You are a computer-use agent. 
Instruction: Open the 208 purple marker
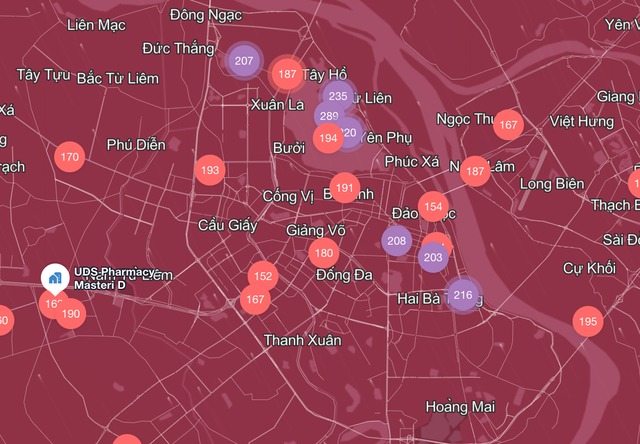pyautogui.click(x=397, y=241)
